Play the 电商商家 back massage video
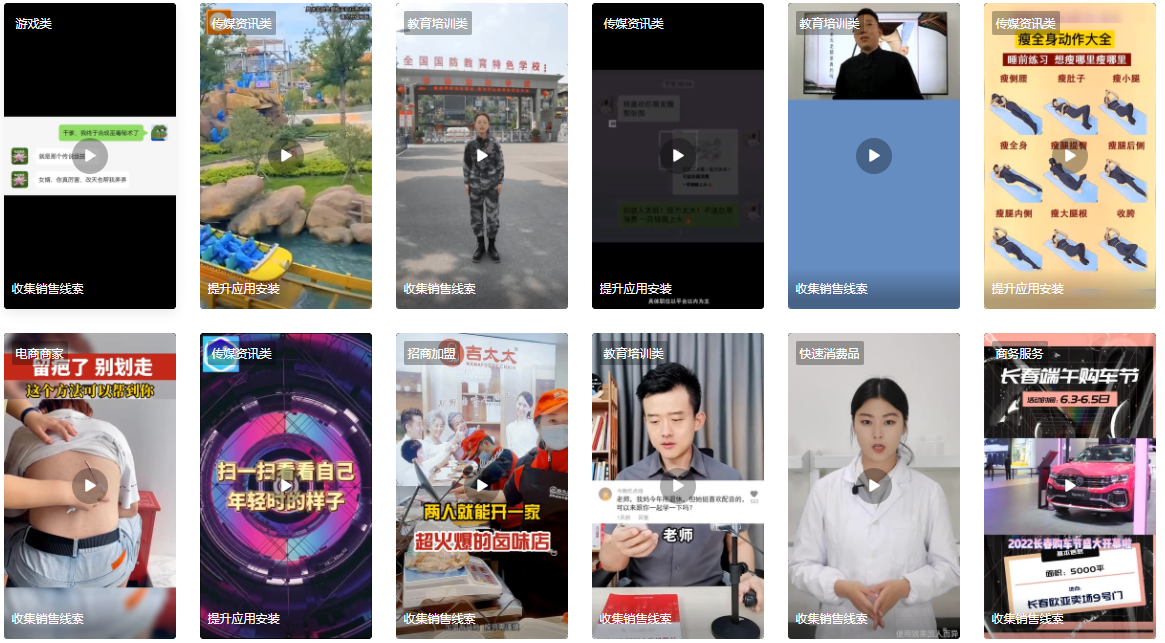The height and width of the screenshot is (643, 1165). coord(90,486)
